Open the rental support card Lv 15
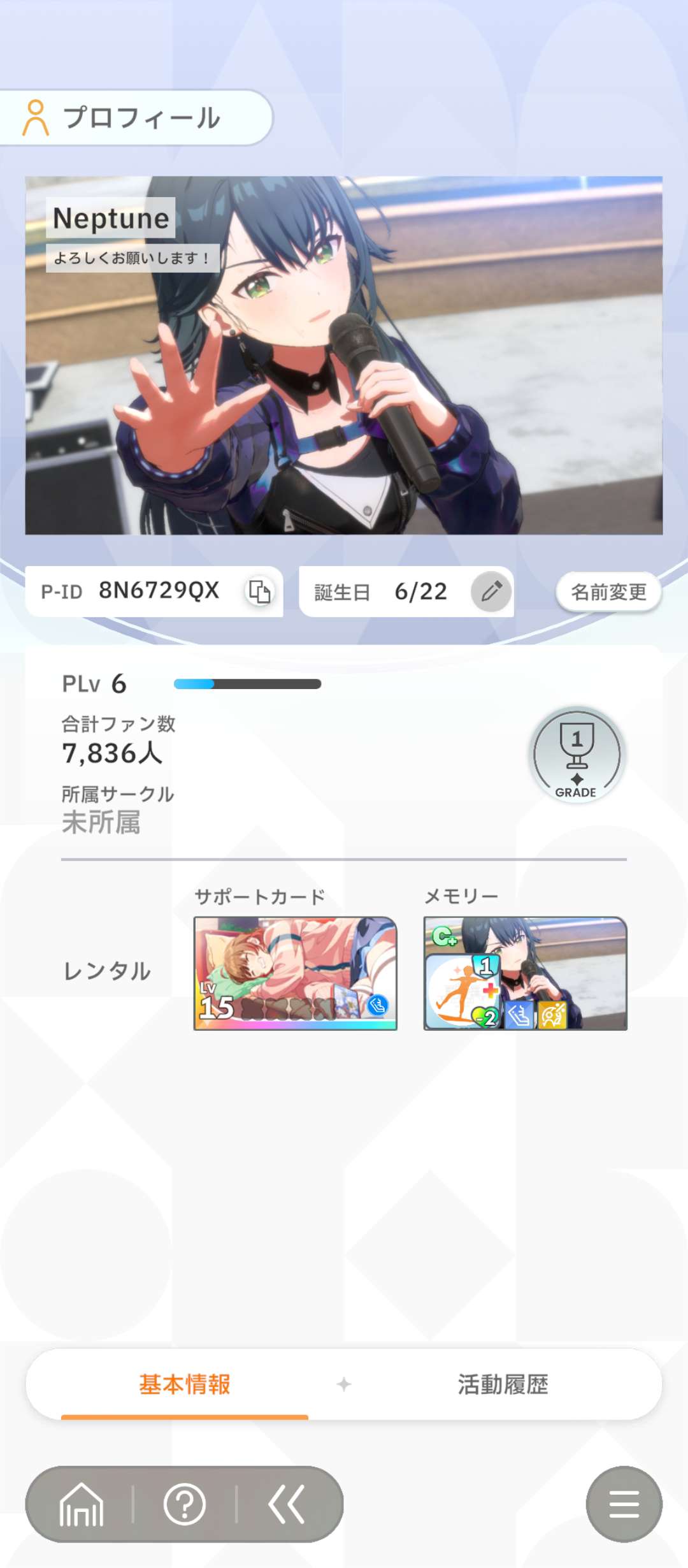Viewport: 688px width, 1568px height. 296,973
